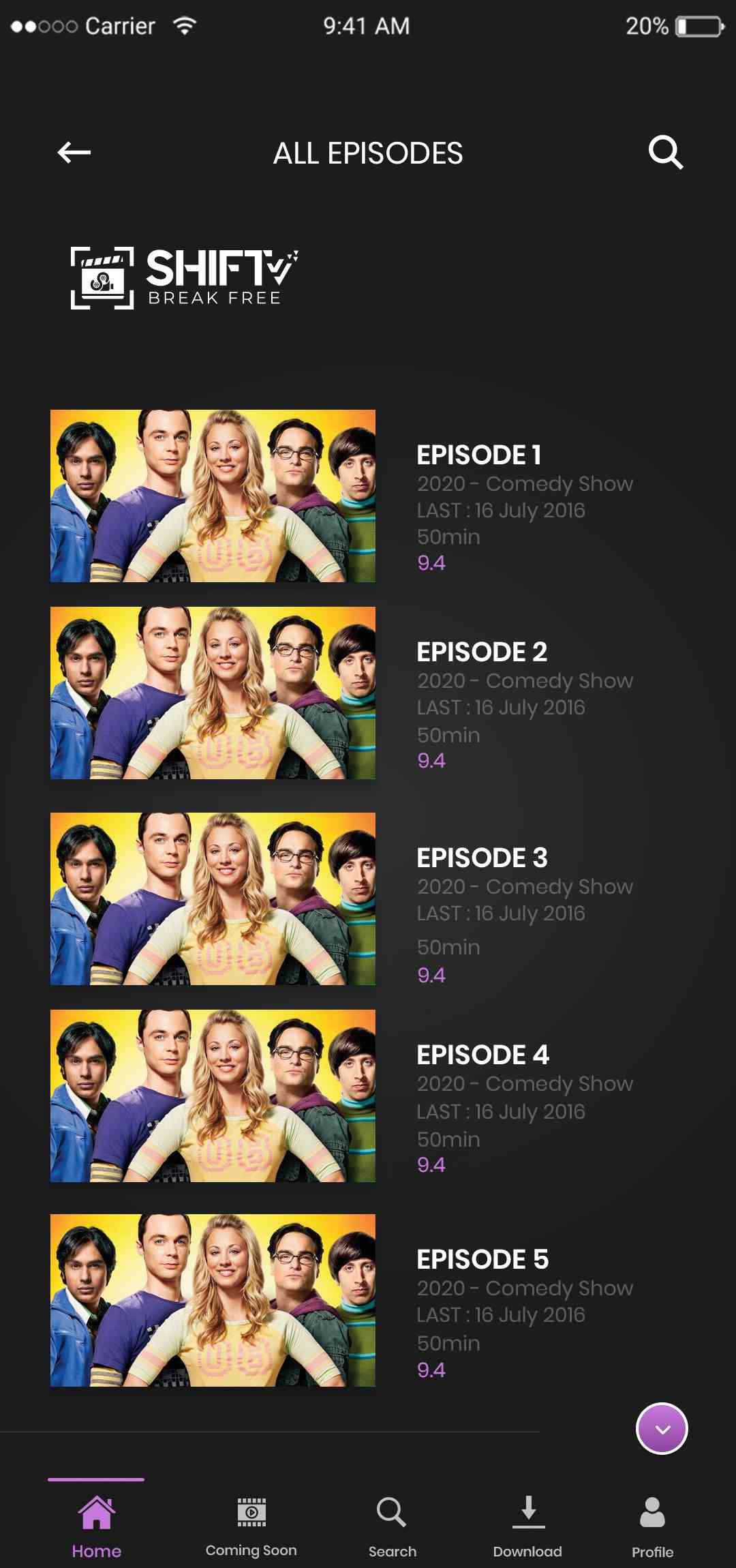Open search from the top-right magnifier
This screenshot has width=736, height=1568.
(665, 153)
